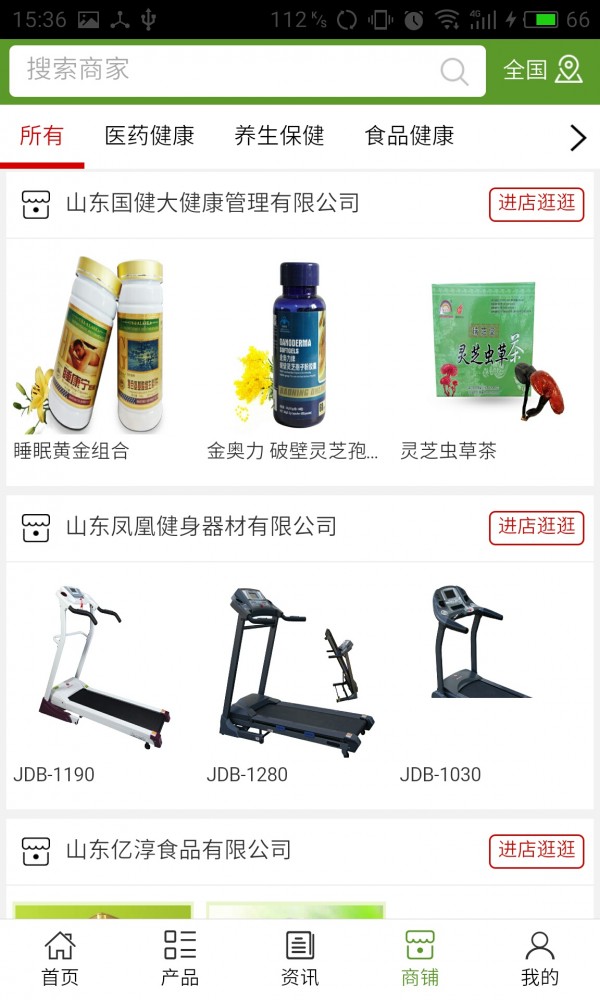Open the 食品健康 category tab
The image size is (600, 1000).
[x=409, y=136]
